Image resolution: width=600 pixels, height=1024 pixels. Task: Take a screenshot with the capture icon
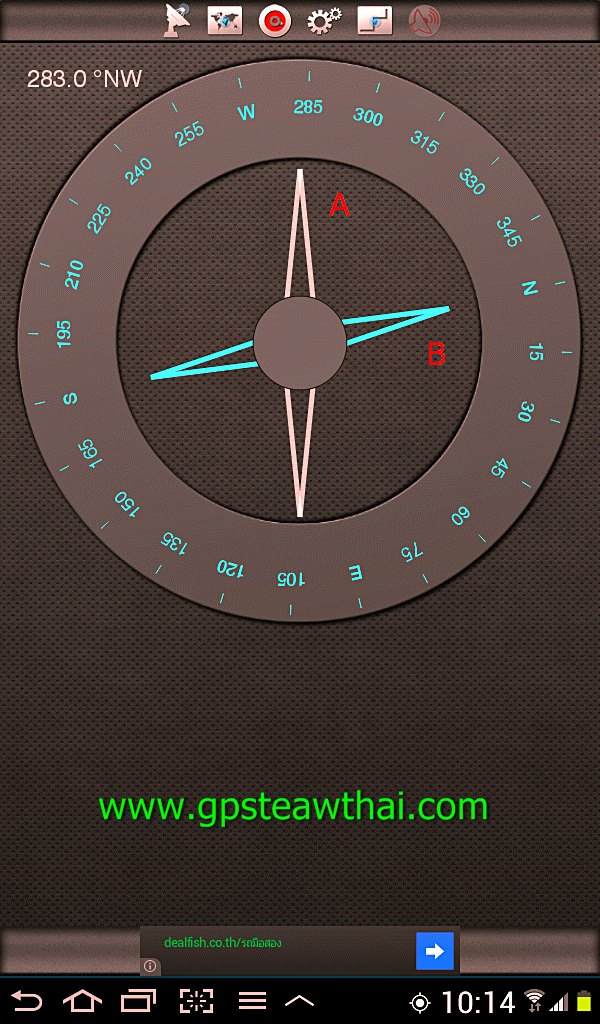tap(196, 1000)
